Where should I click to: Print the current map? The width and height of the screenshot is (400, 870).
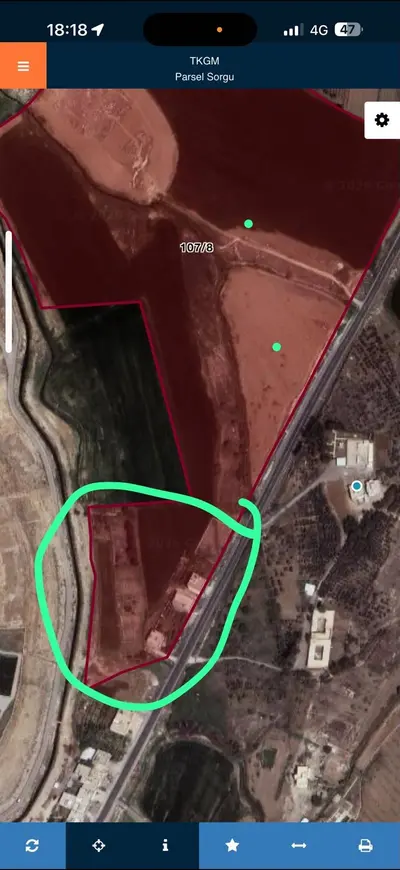365,846
